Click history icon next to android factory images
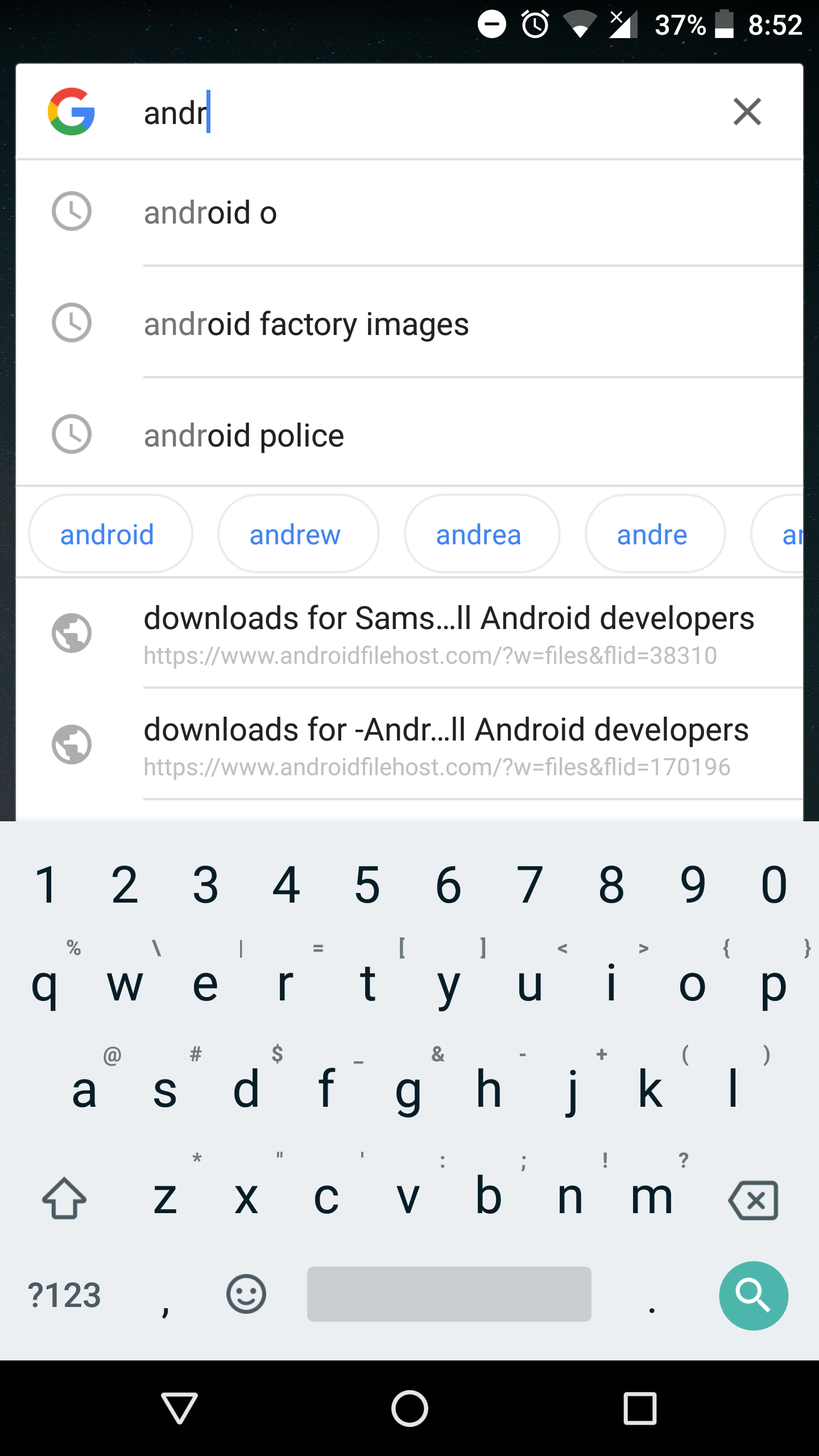Viewport: 819px width, 1456px height. (x=72, y=322)
